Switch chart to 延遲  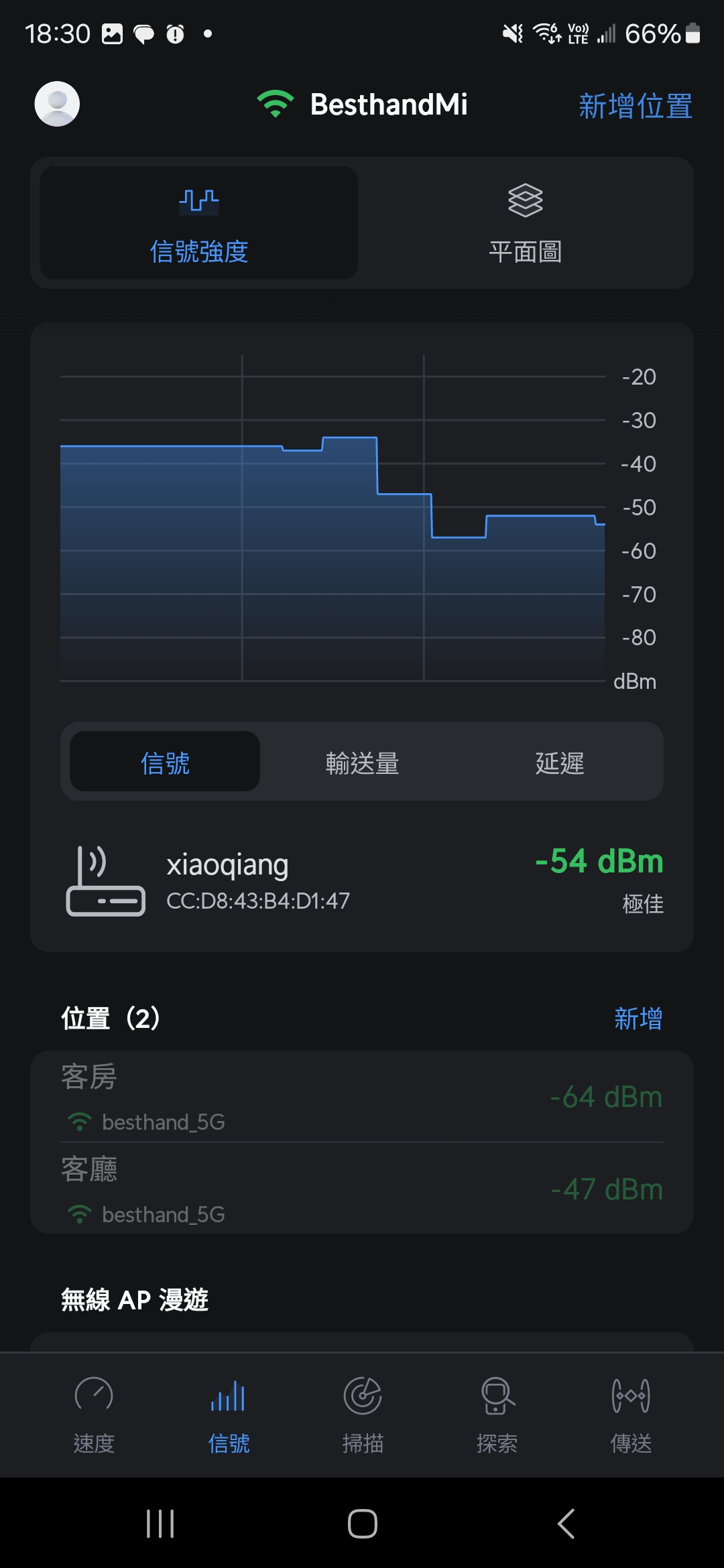560,762
